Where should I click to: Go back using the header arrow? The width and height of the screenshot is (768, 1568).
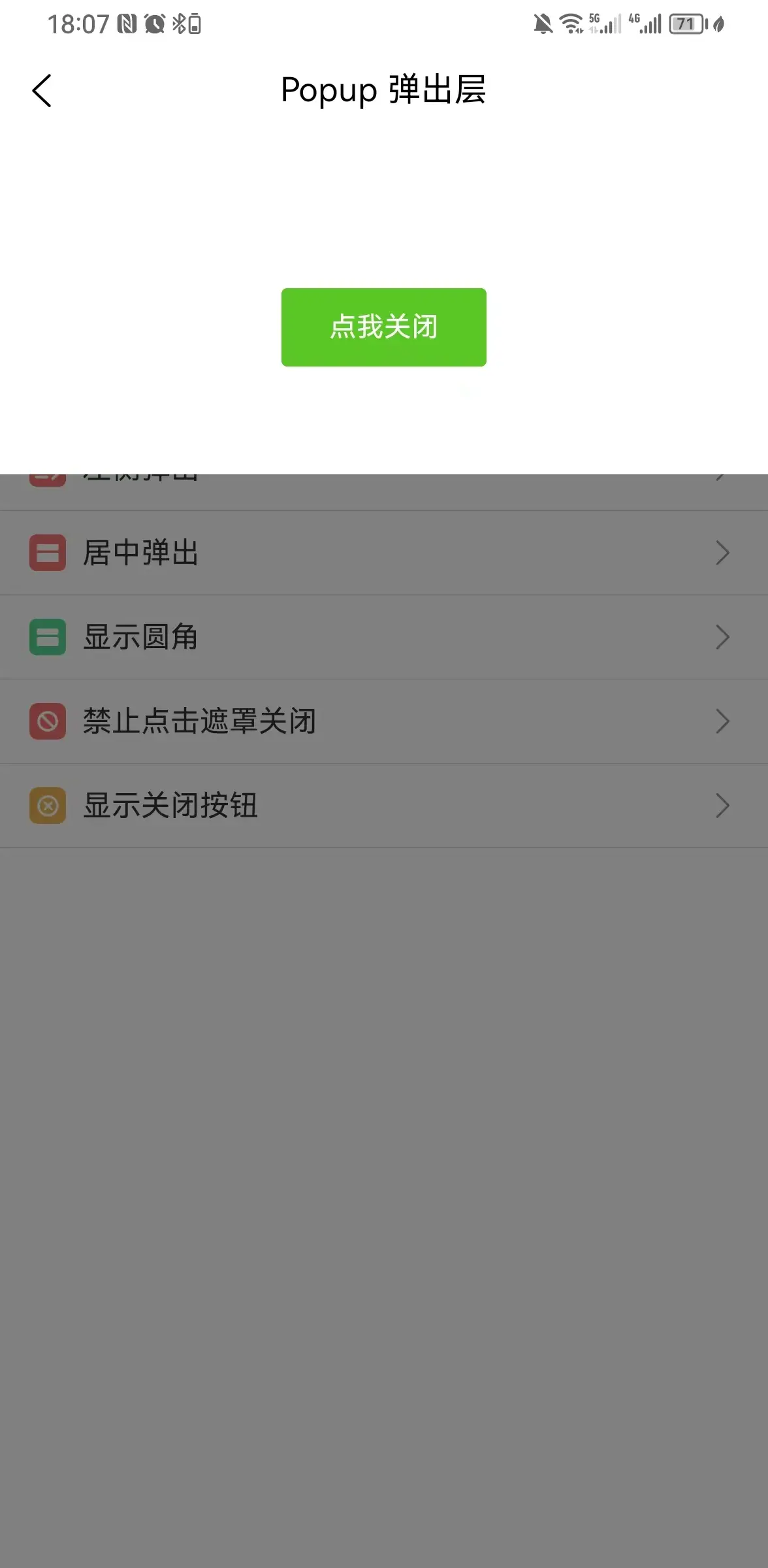[42, 90]
